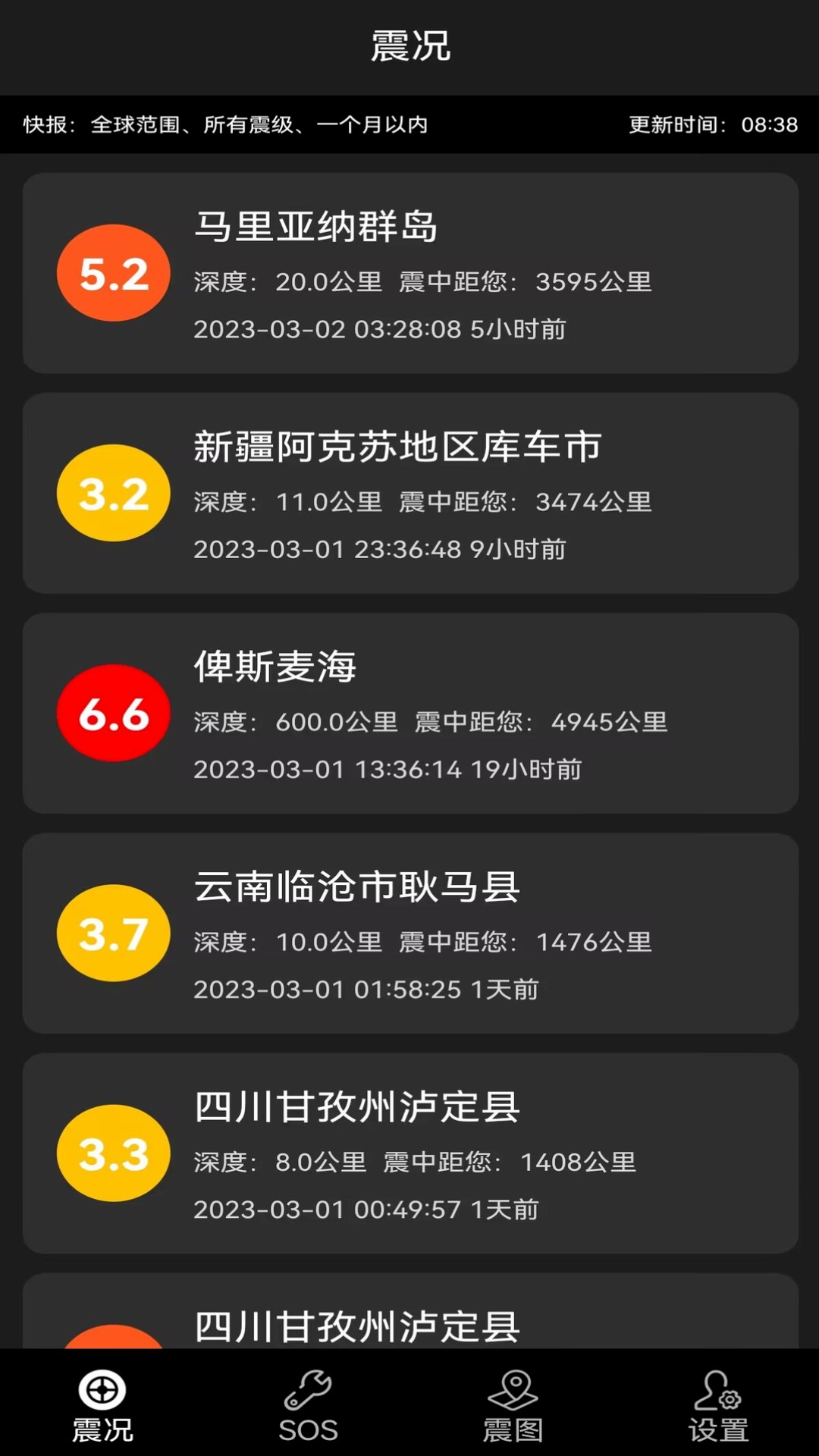The height and width of the screenshot is (1456, 819).
Task: Click the 3.3 magnitude badge
Action: (112, 1154)
